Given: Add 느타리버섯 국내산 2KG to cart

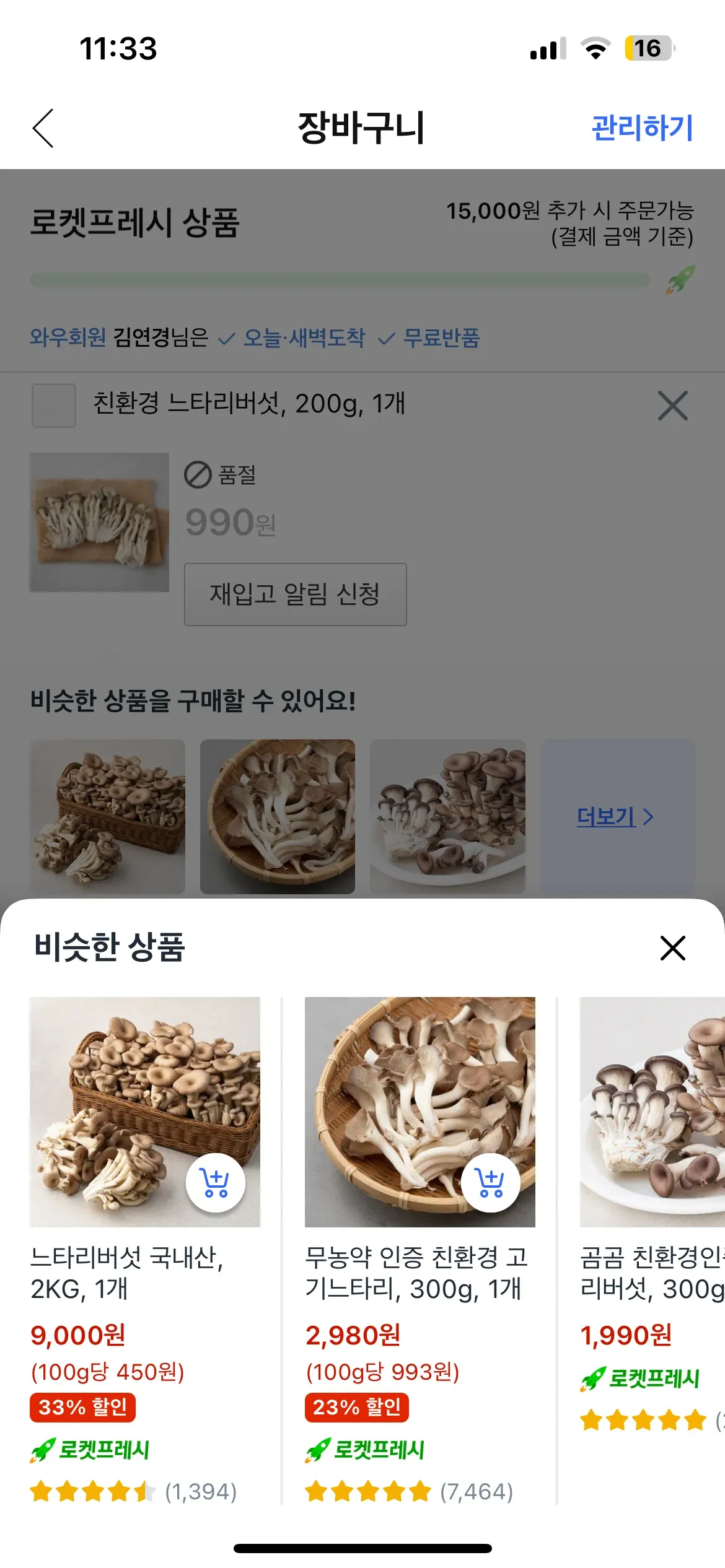Looking at the screenshot, I should (216, 1183).
